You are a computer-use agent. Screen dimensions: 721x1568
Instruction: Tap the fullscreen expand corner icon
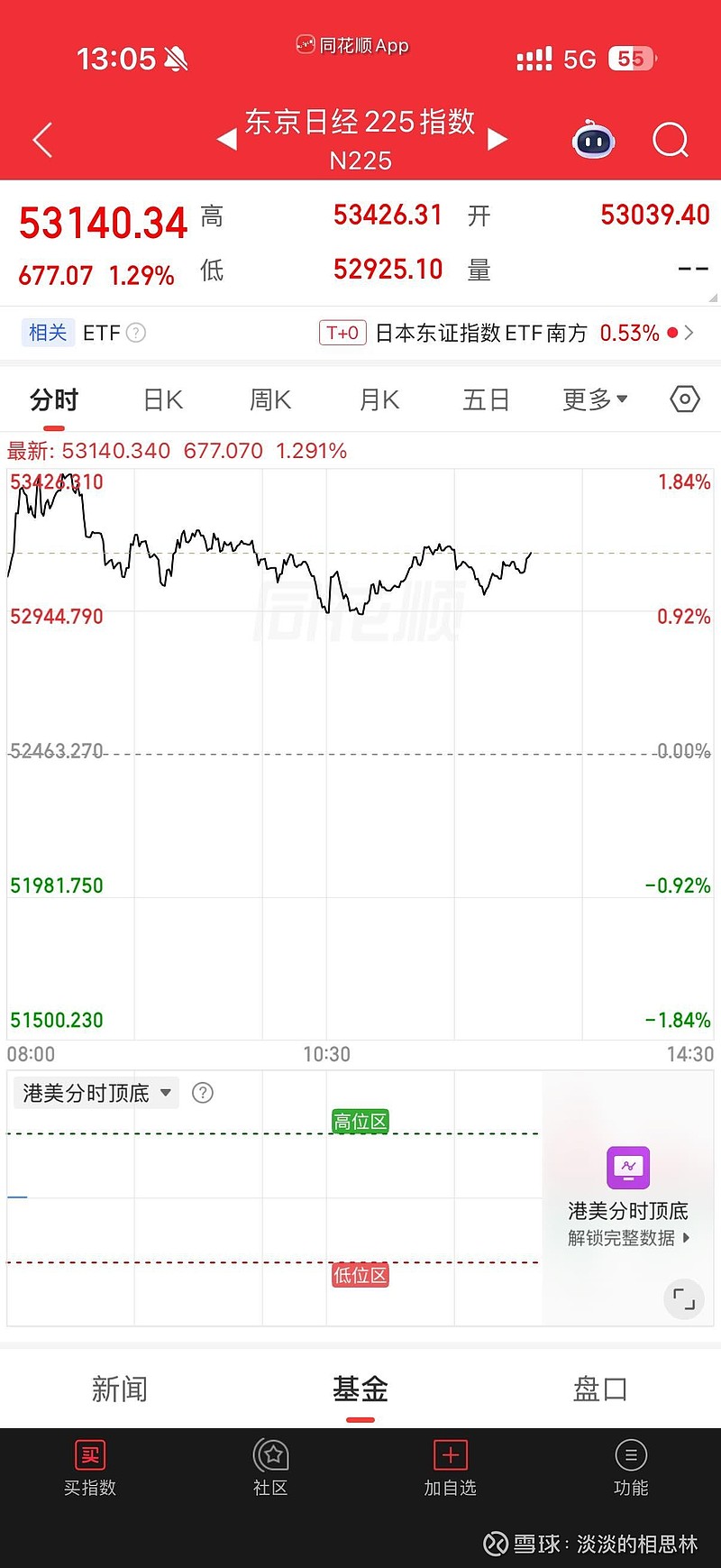tap(684, 1298)
